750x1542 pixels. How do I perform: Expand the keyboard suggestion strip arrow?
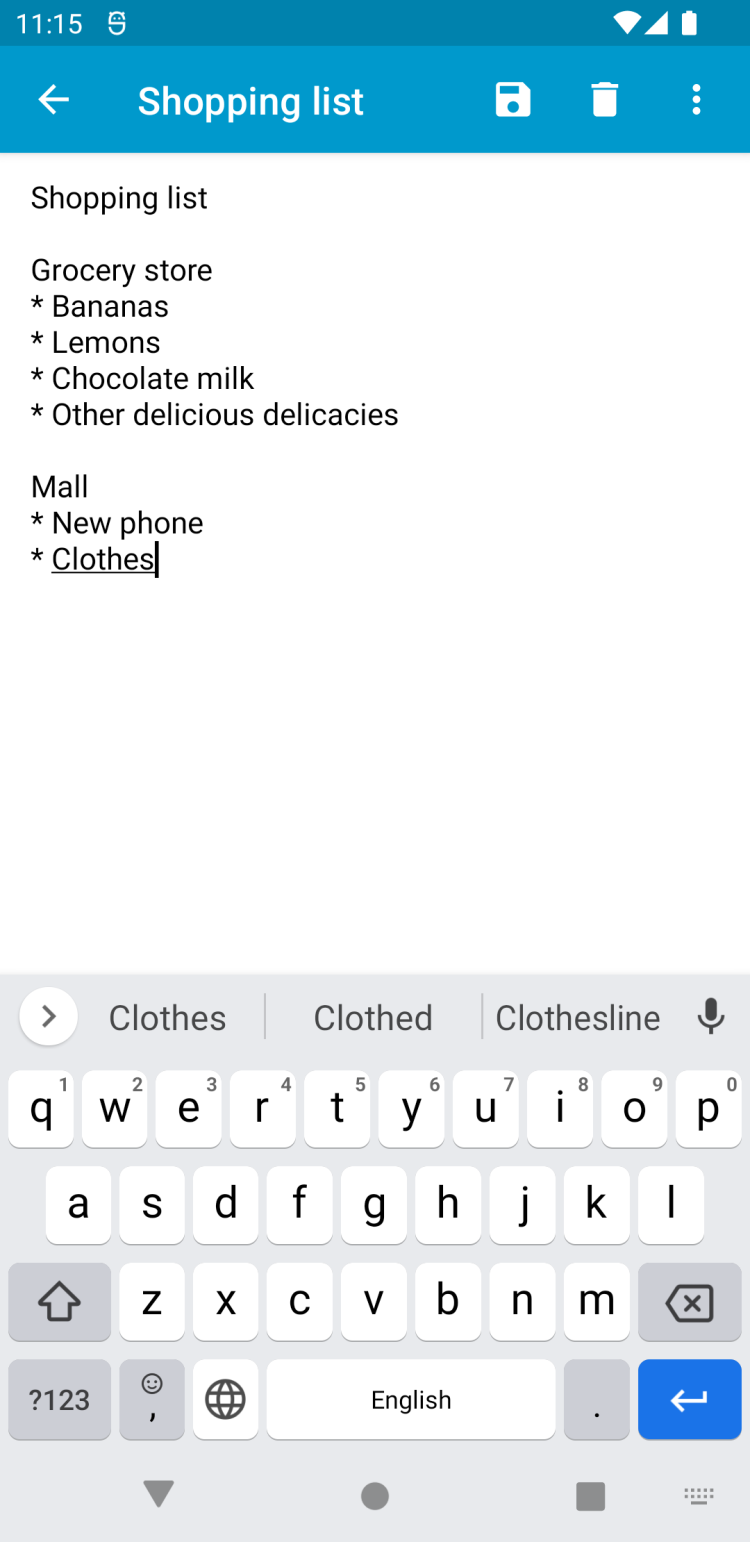(x=48, y=1017)
